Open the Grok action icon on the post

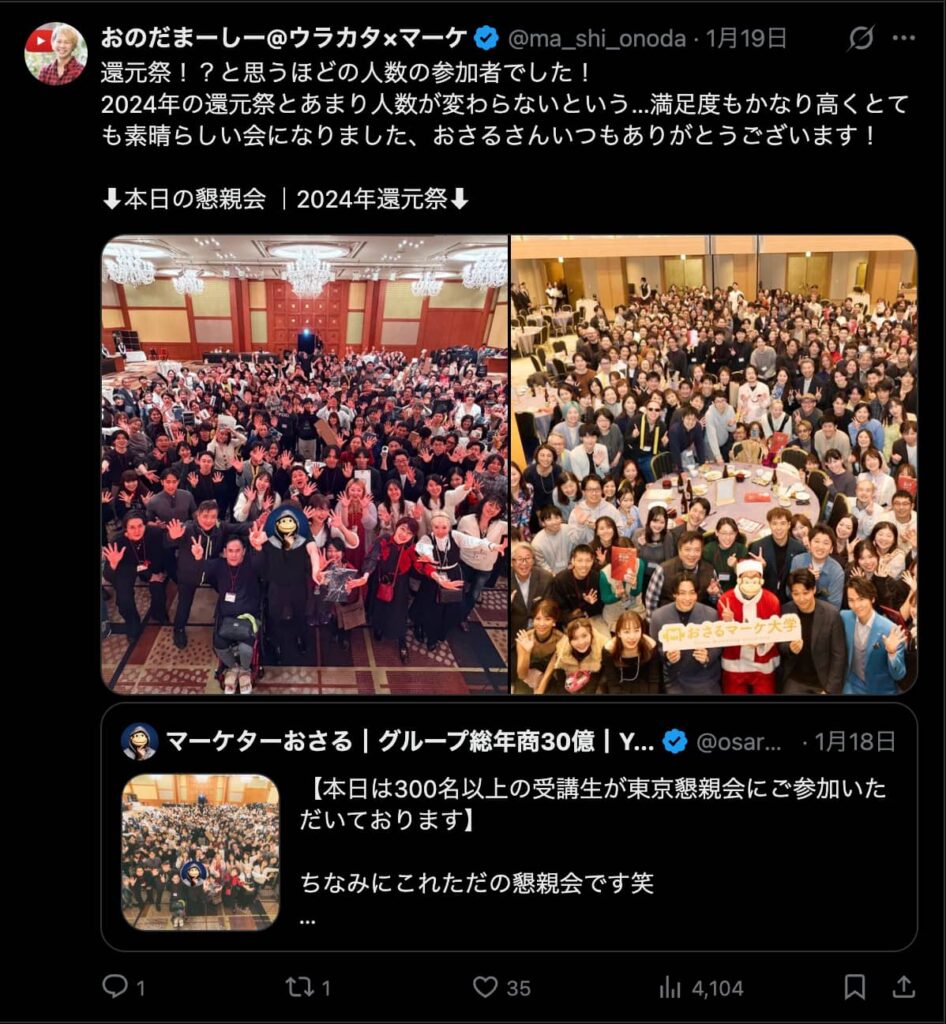coord(861,39)
